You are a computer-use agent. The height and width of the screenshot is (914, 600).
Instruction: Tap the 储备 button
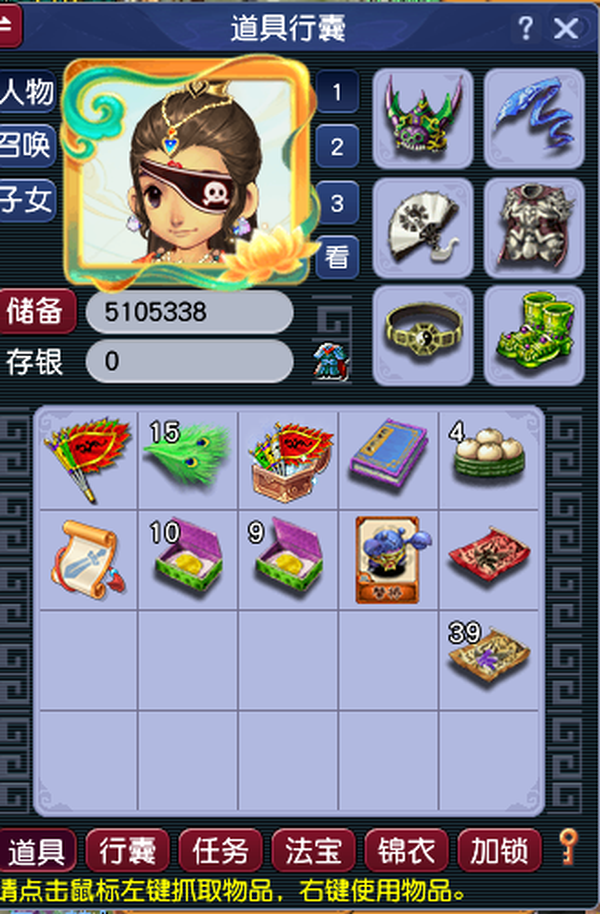click(x=36, y=311)
